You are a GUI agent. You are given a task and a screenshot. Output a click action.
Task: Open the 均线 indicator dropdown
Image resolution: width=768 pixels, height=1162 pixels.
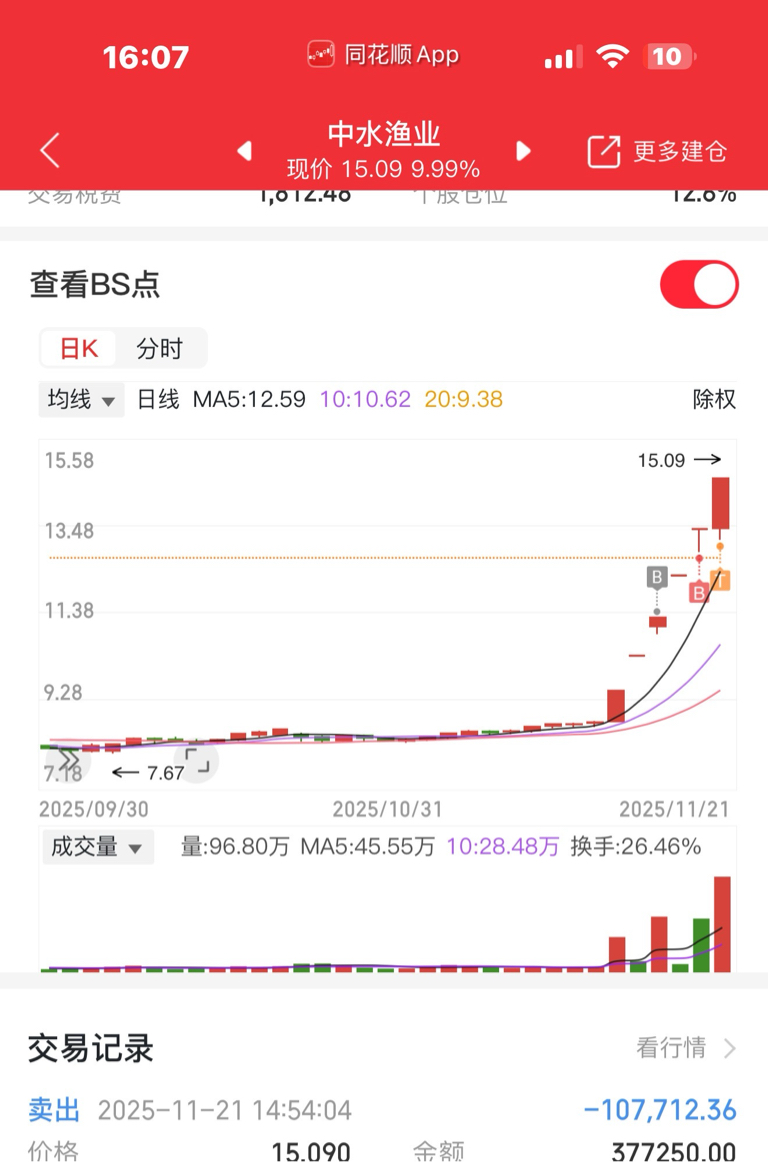pos(81,400)
